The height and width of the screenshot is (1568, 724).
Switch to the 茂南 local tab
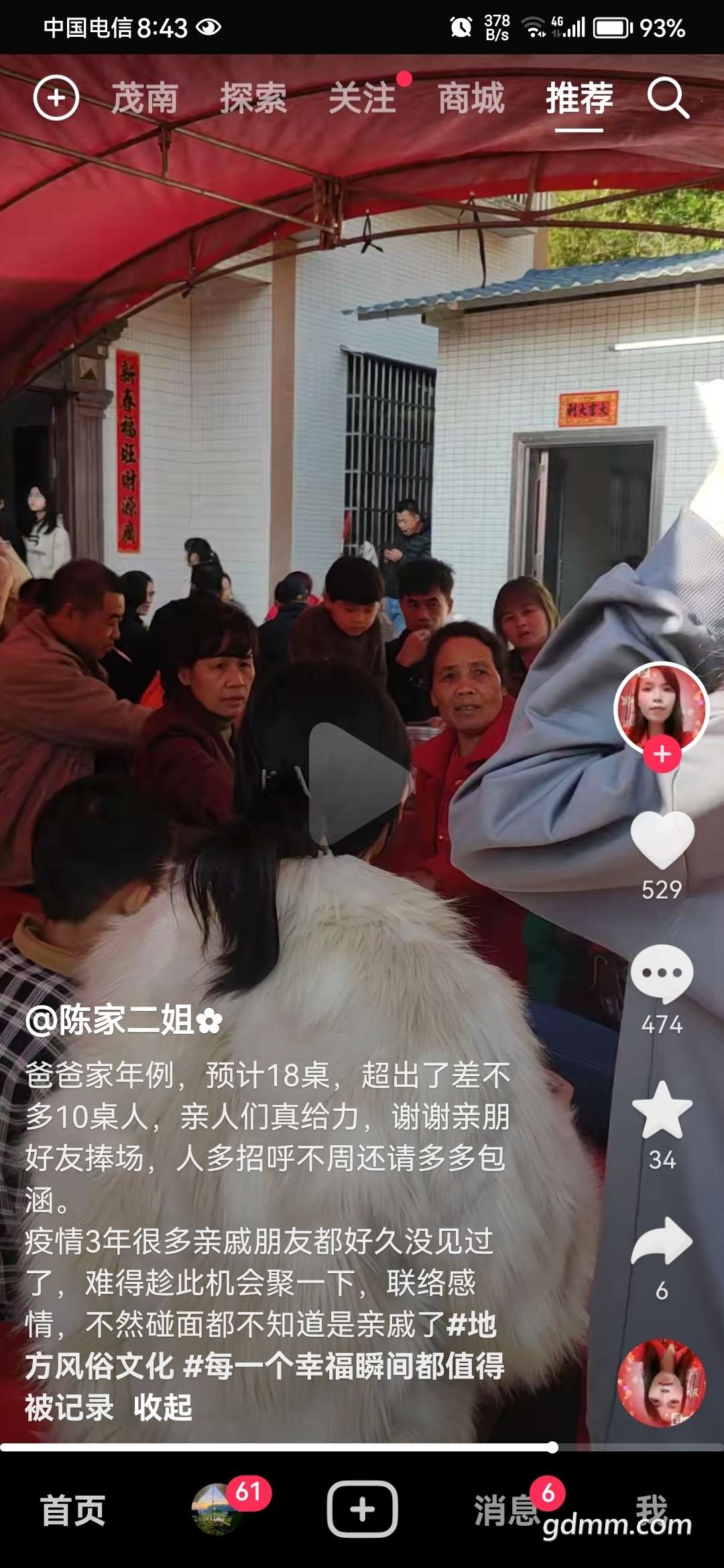[145, 99]
